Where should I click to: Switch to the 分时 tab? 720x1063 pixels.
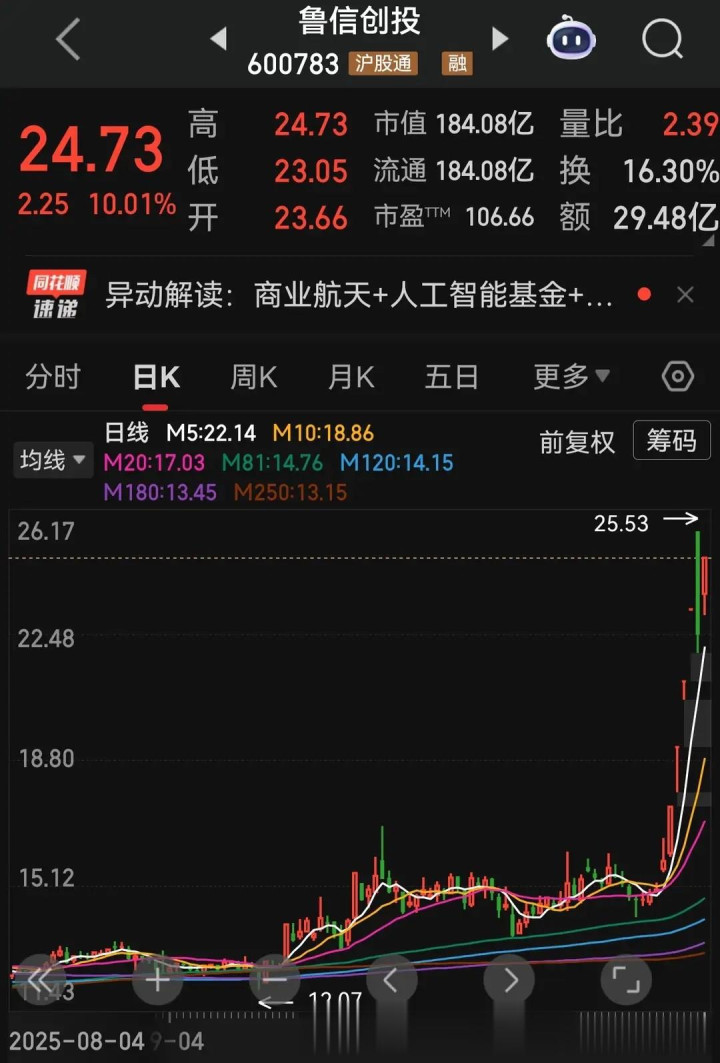53,377
